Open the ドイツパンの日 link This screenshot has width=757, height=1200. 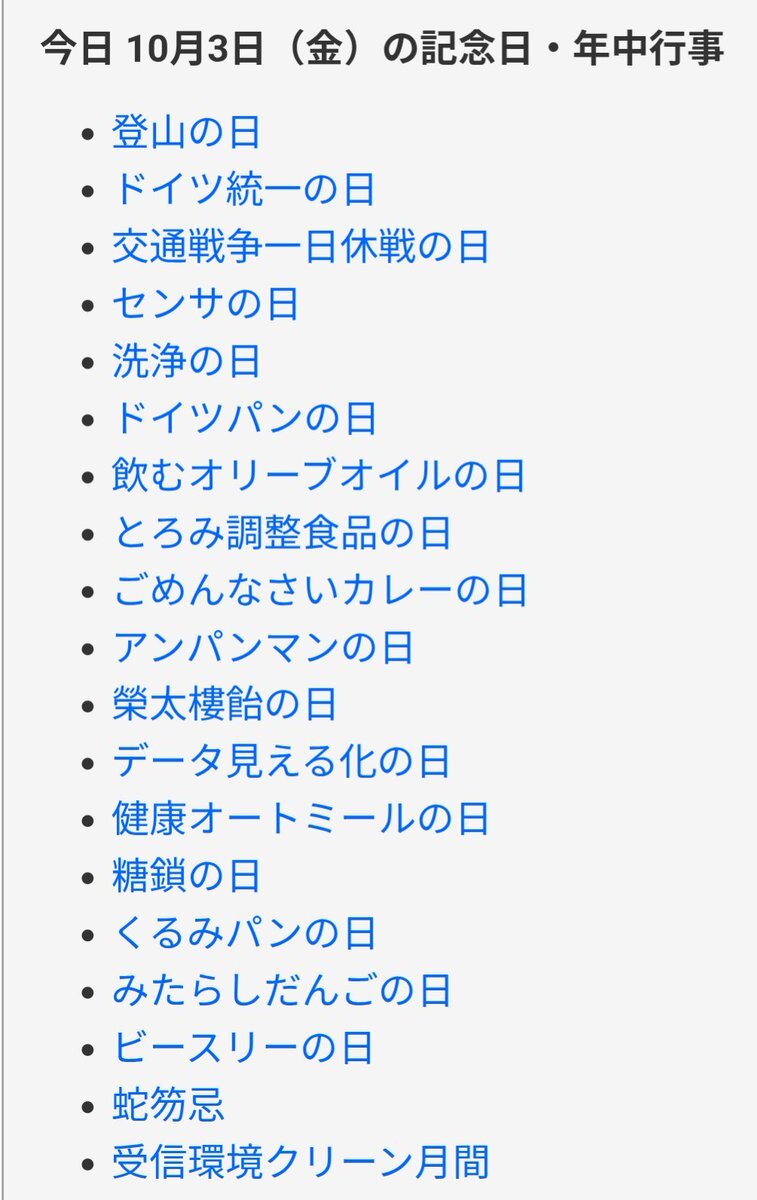click(x=244, y=418)
